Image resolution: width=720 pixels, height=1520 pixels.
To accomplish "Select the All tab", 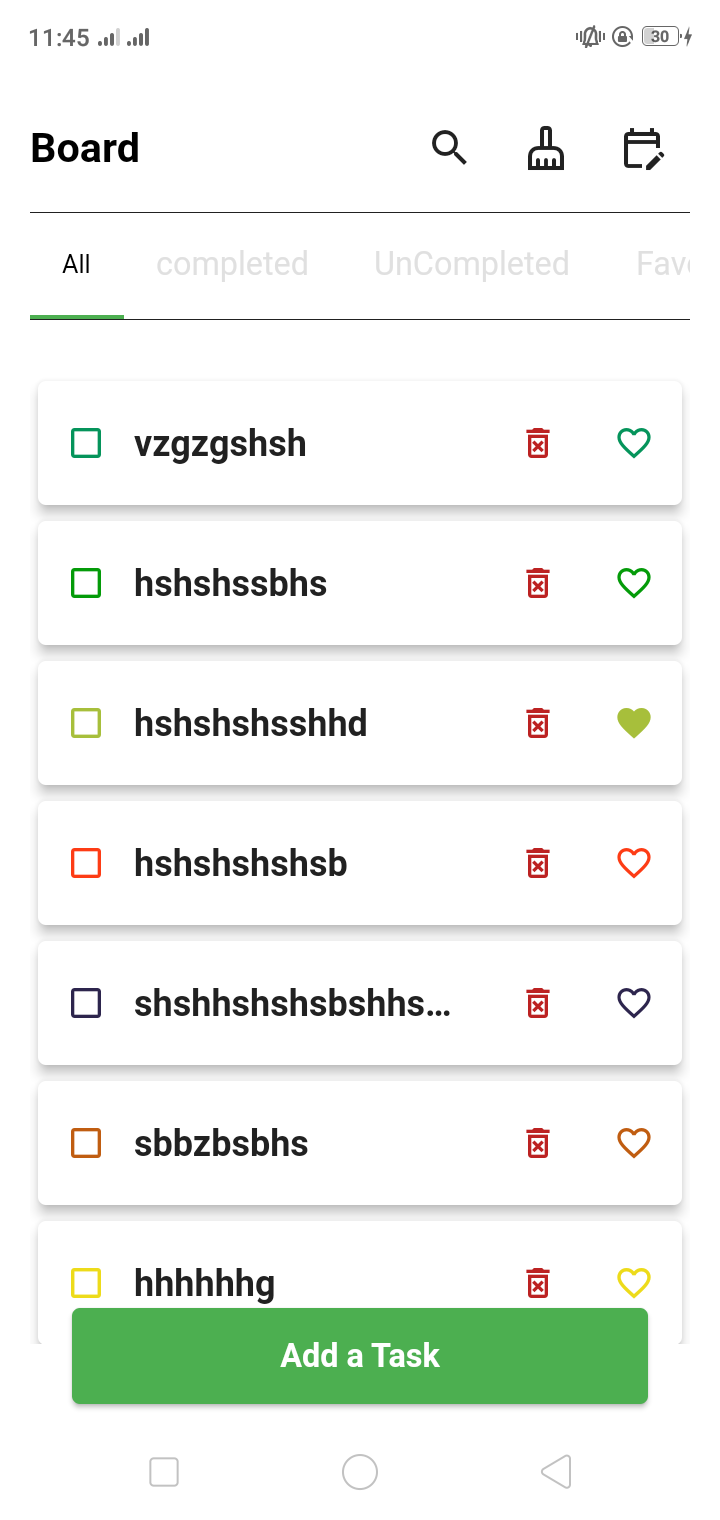I will (77, 264).
